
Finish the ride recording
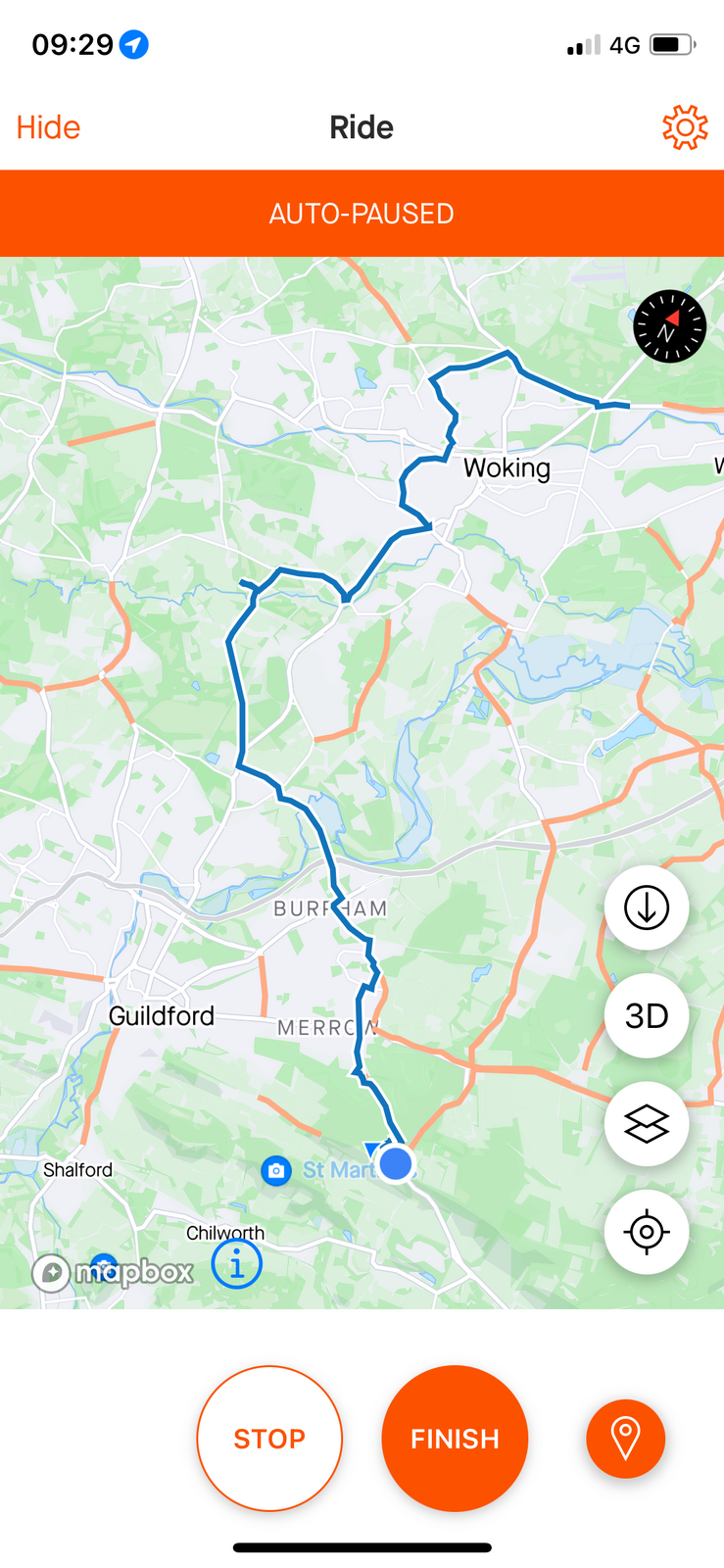tap(455, 1438)
